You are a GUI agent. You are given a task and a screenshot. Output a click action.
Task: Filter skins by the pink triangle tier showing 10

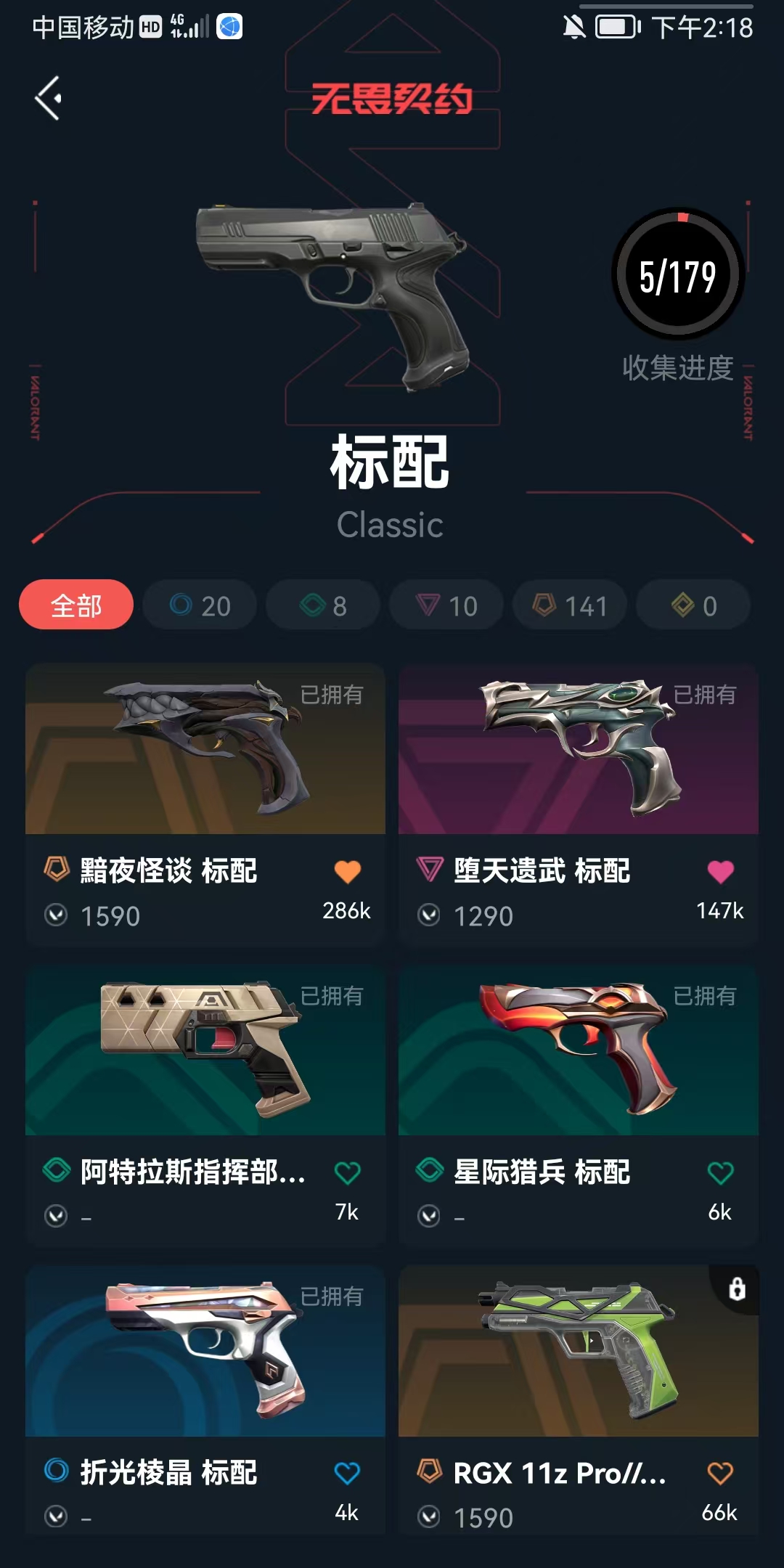pos(446,605)
